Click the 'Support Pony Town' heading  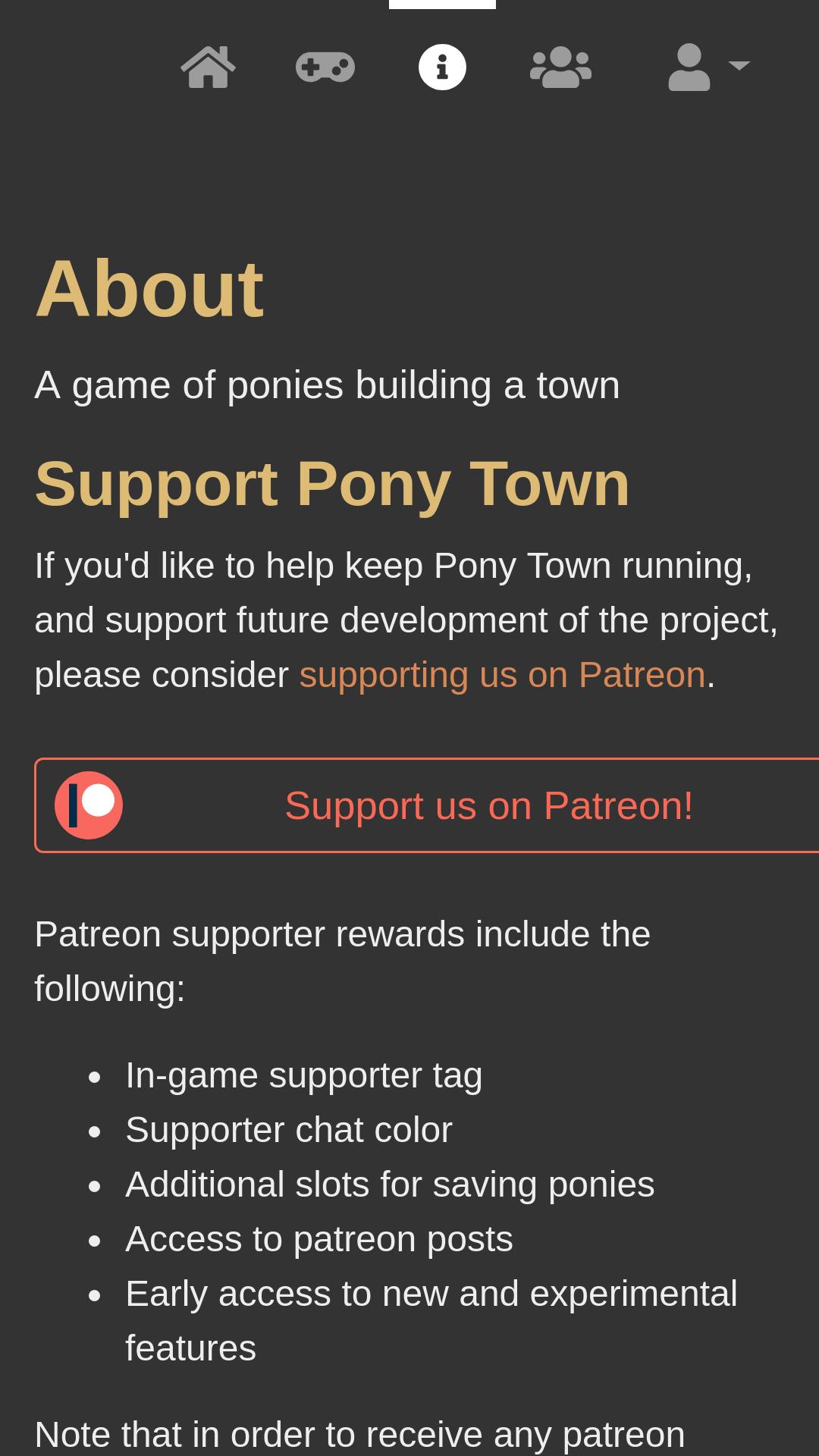point(332,485)
